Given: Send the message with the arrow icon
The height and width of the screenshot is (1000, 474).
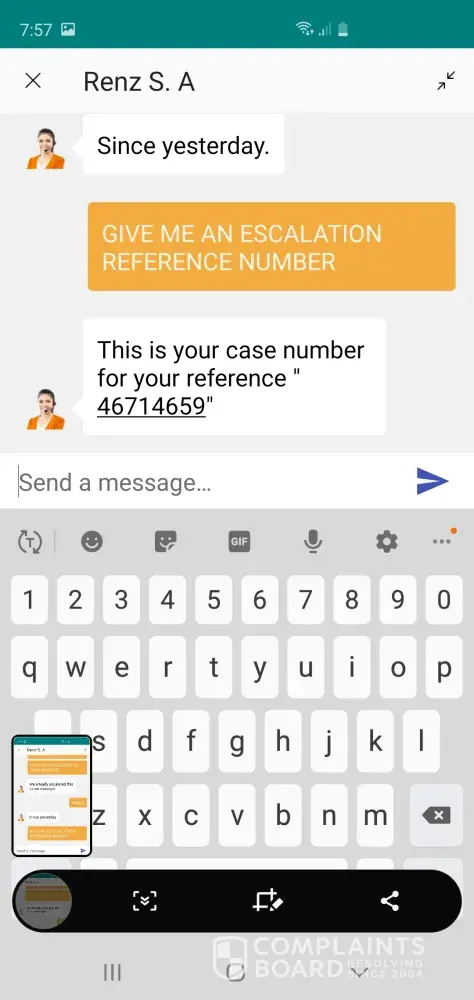Looking at the screenshot, I should pos(433,482).
